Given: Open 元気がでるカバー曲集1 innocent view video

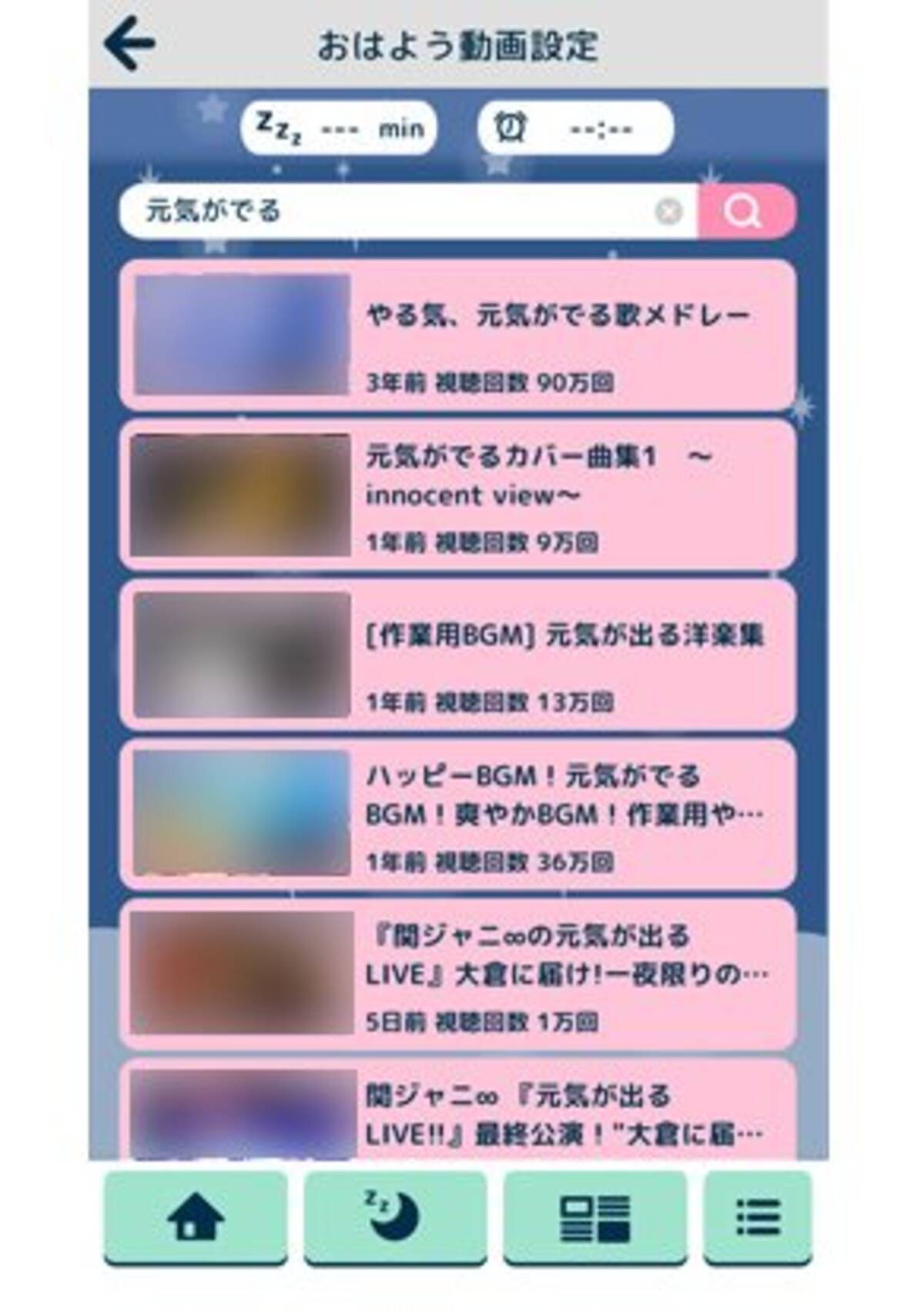Looking at the screenshot, I should [457, 495].
